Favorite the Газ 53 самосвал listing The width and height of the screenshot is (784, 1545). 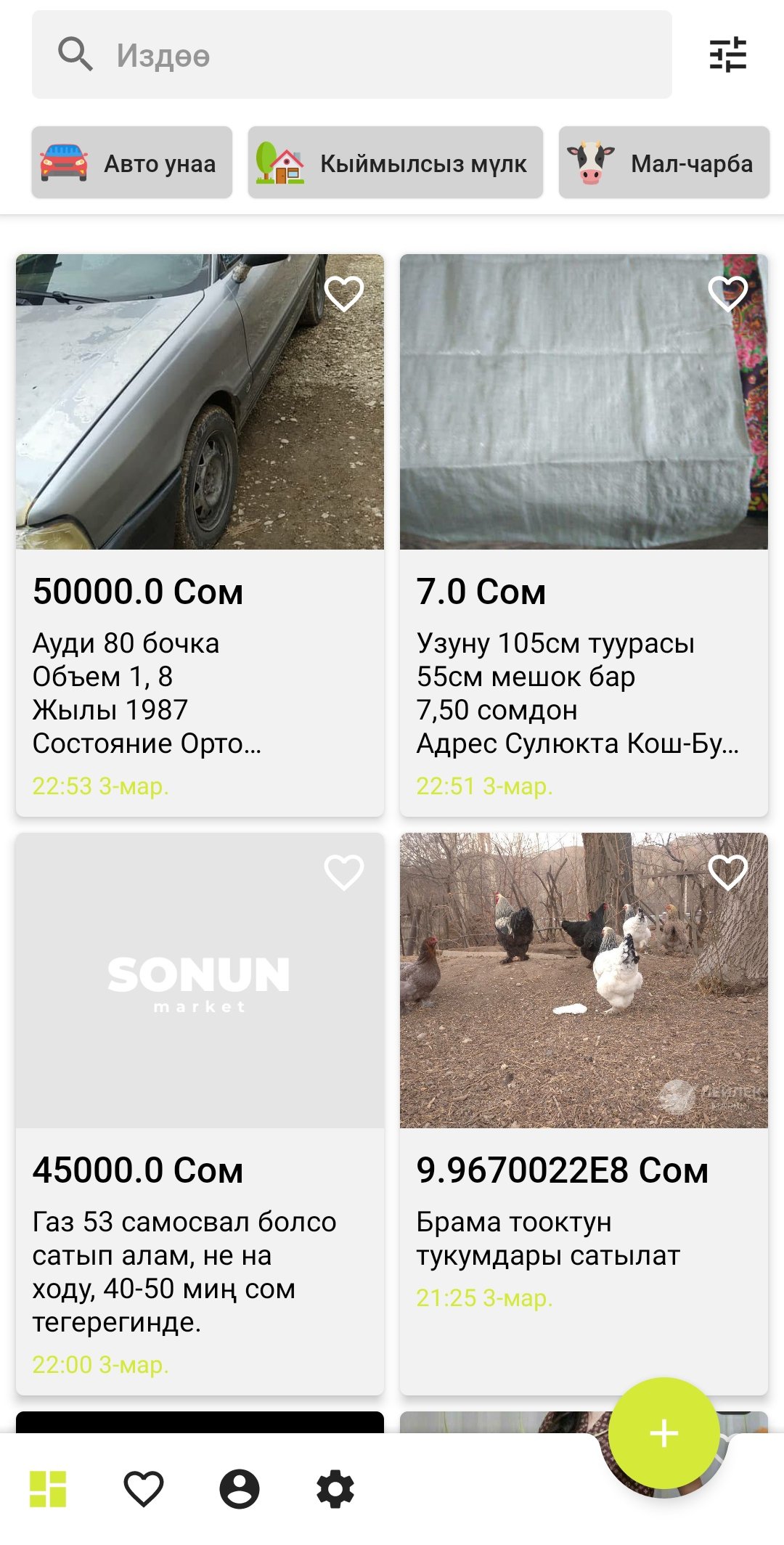pos(343,872)
